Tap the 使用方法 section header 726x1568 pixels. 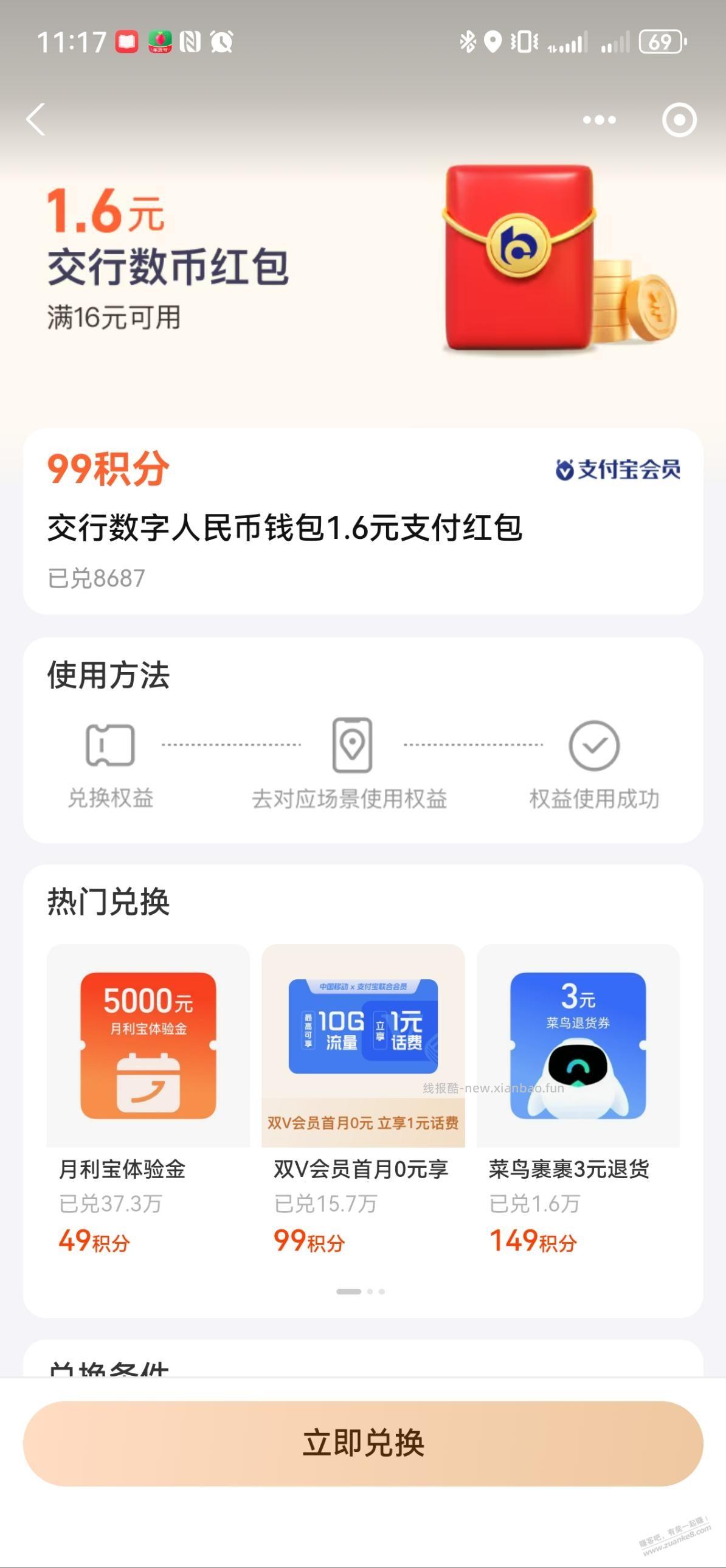coord(109,676)
